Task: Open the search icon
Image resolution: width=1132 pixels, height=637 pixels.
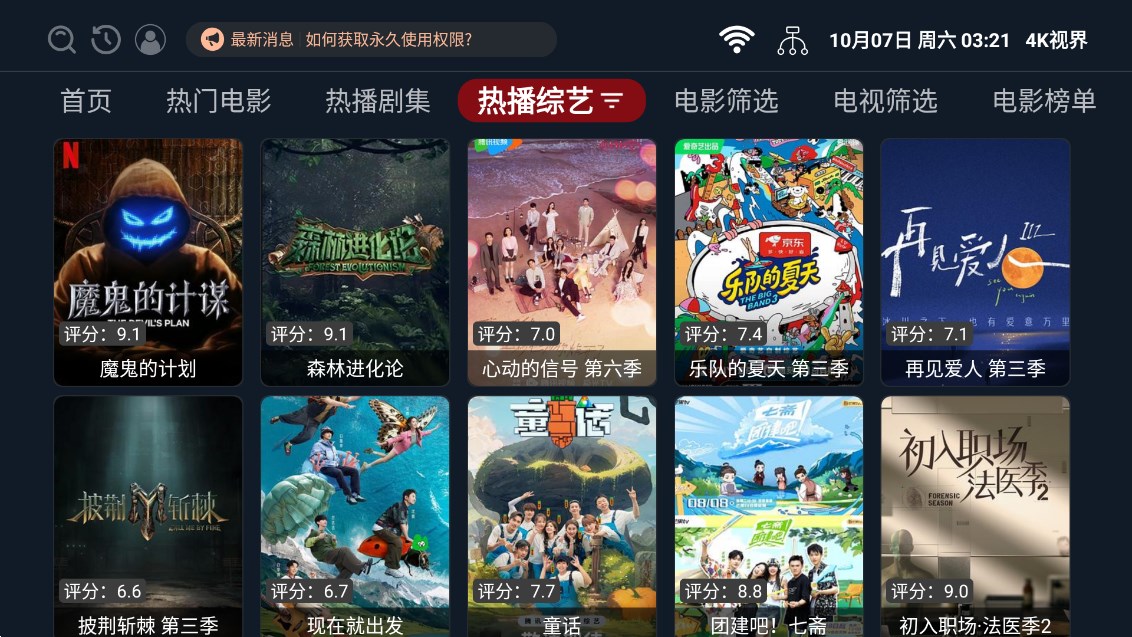Action: click(x=62, y=40)
